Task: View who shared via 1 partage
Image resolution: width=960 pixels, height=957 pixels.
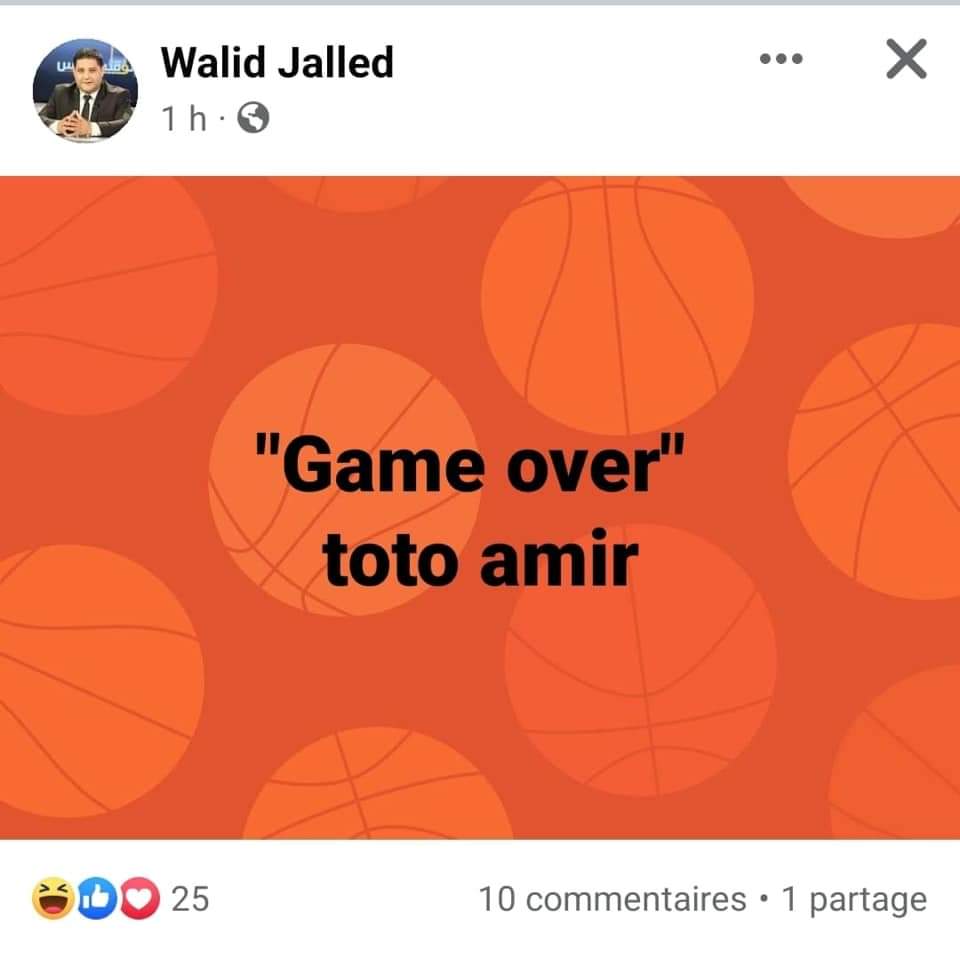Action: click(x=853, y=899)
